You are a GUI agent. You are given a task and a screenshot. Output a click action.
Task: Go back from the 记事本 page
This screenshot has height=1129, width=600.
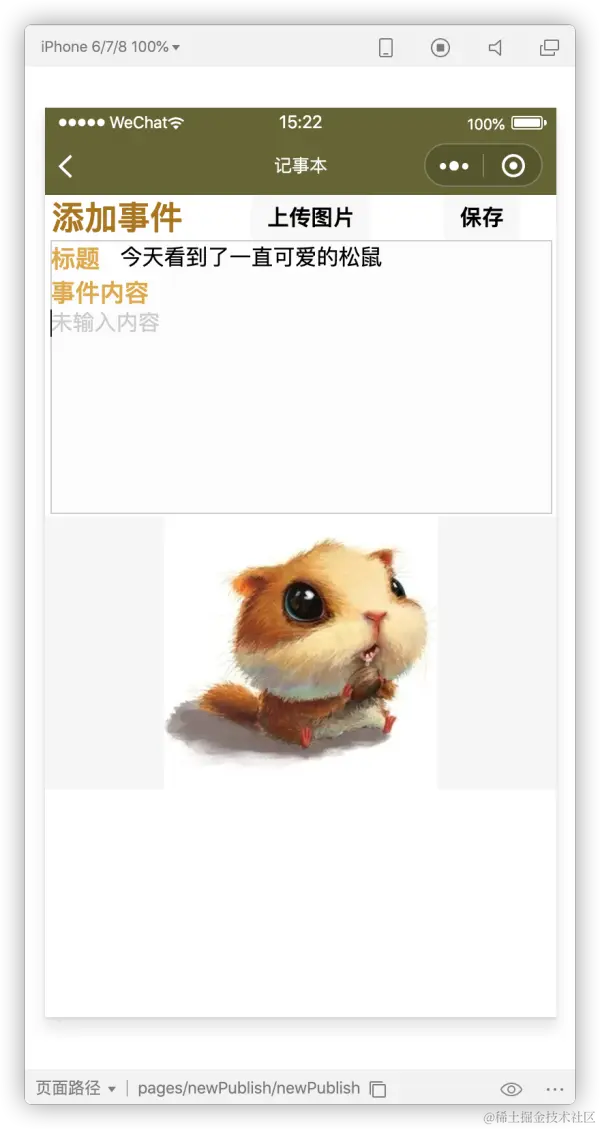point(66,166)
